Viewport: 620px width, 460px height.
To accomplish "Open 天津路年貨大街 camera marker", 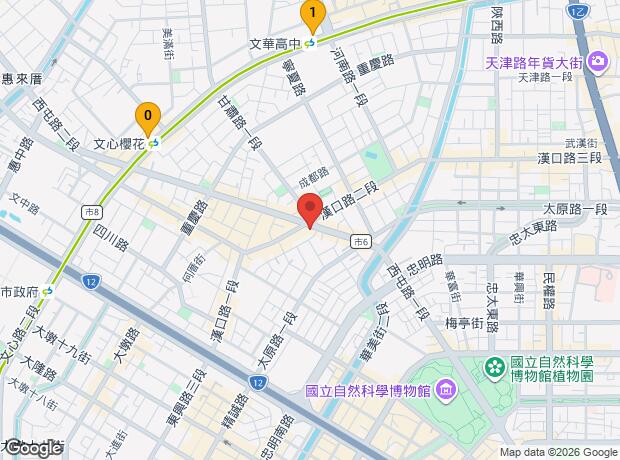I will point(597,62).
